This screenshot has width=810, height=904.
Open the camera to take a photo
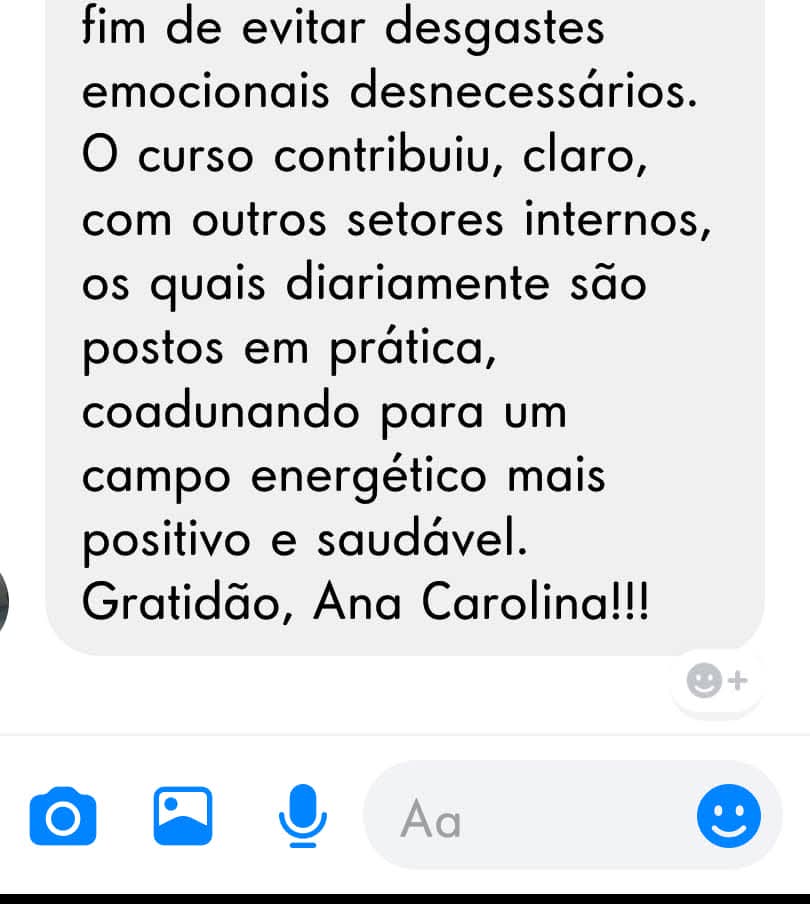click(63, 817)
